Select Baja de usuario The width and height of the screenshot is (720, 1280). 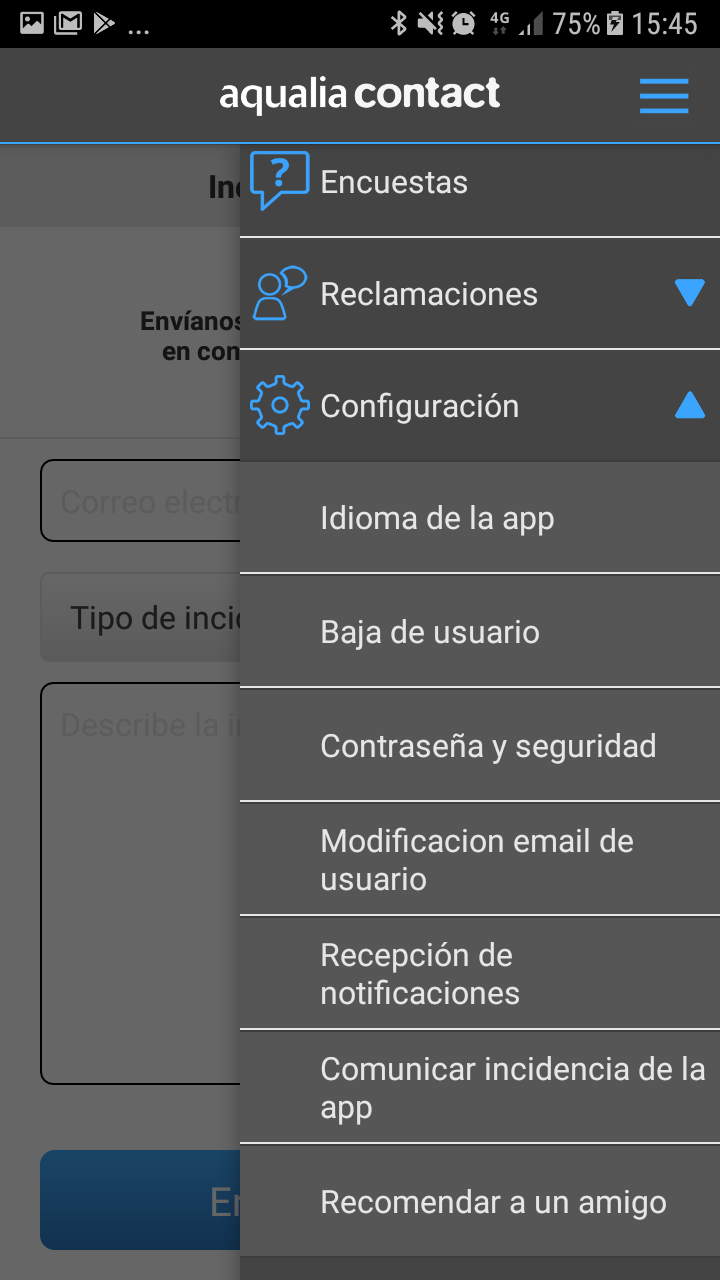(480, 632)
